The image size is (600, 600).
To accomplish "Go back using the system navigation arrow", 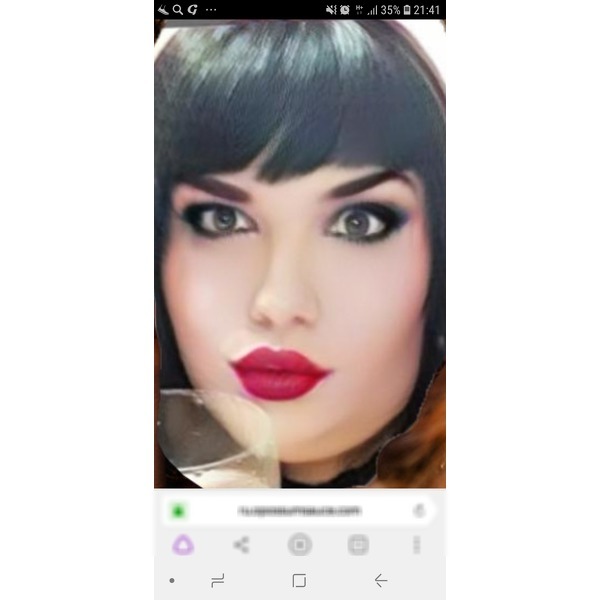I will coord(380,580).
